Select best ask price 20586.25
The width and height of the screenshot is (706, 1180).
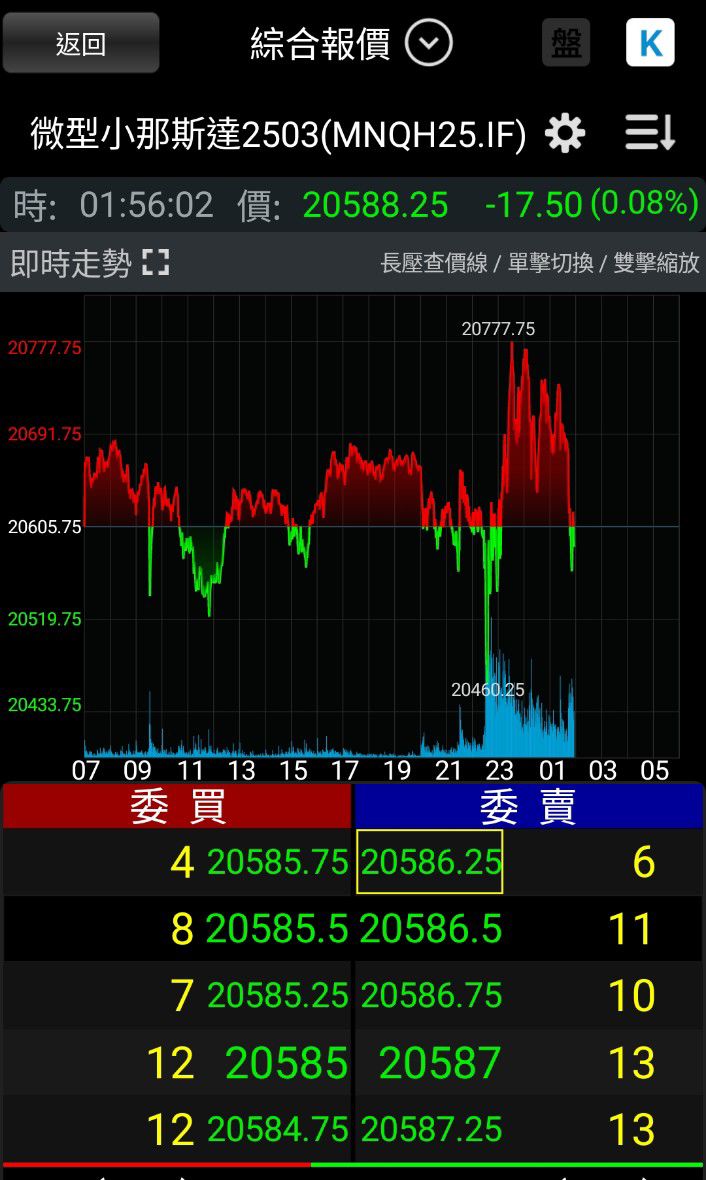429,862
